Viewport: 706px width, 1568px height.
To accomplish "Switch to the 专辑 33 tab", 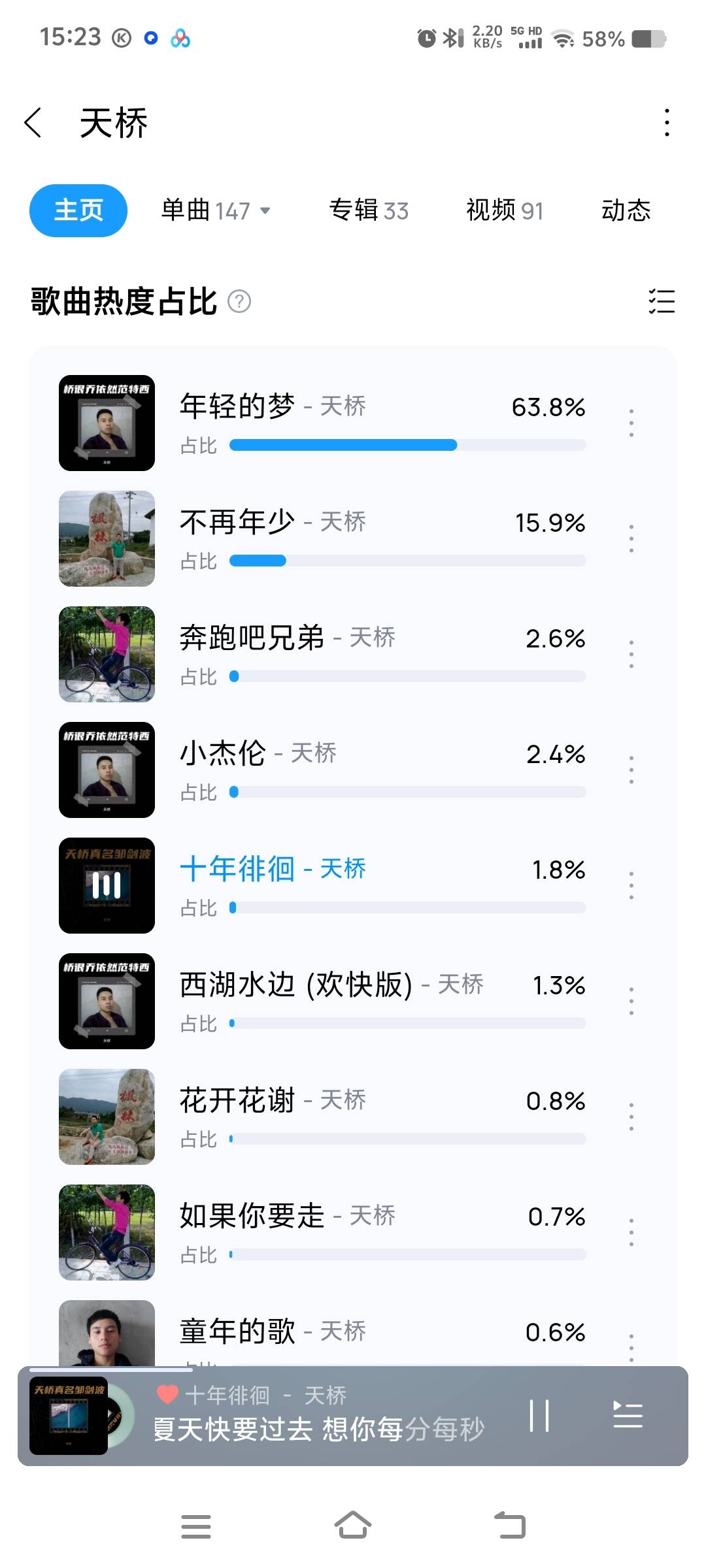I will pyautogui.click(x=369, y=210).
